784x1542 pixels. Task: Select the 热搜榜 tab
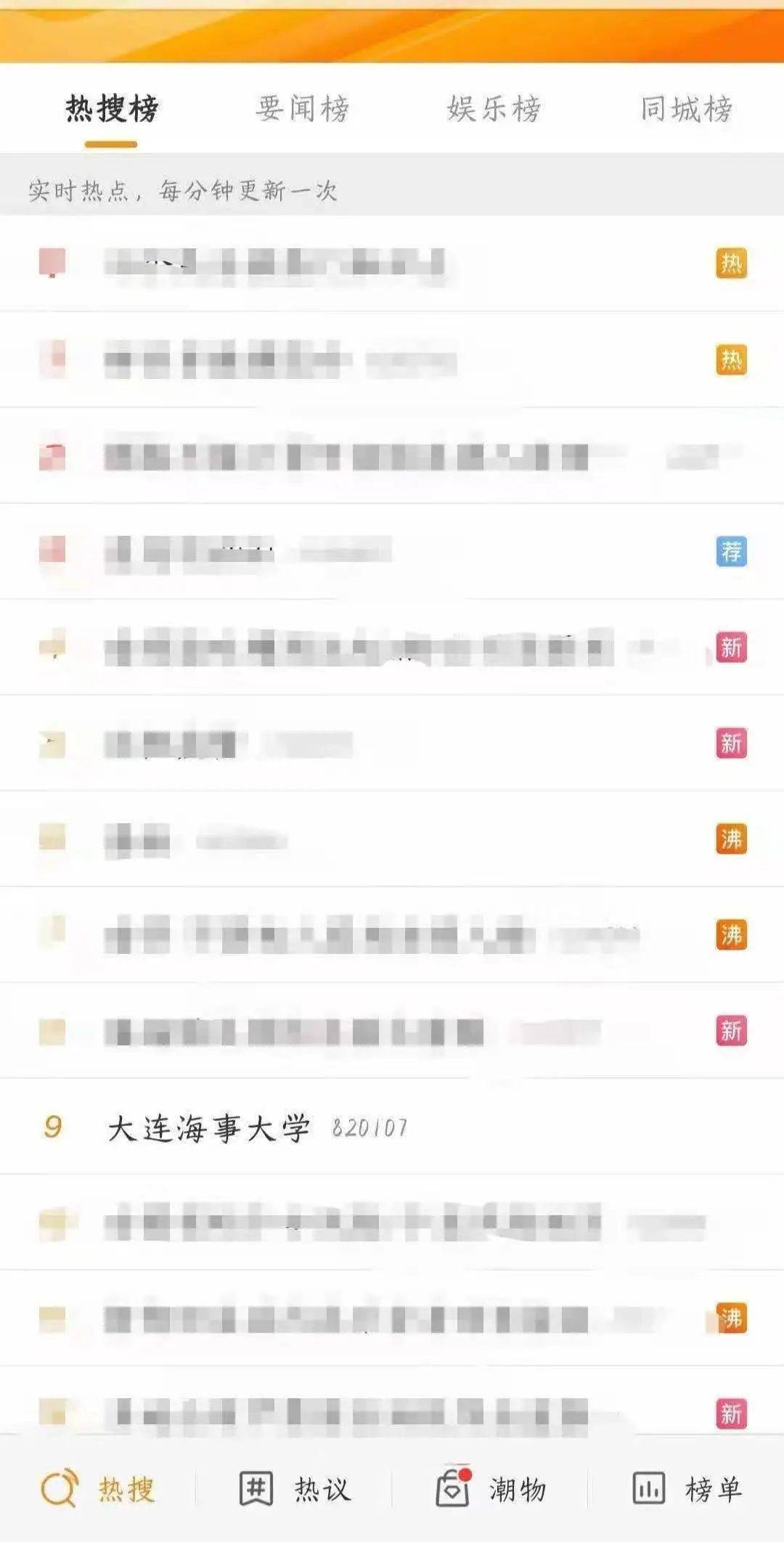[x=112, y=109]
